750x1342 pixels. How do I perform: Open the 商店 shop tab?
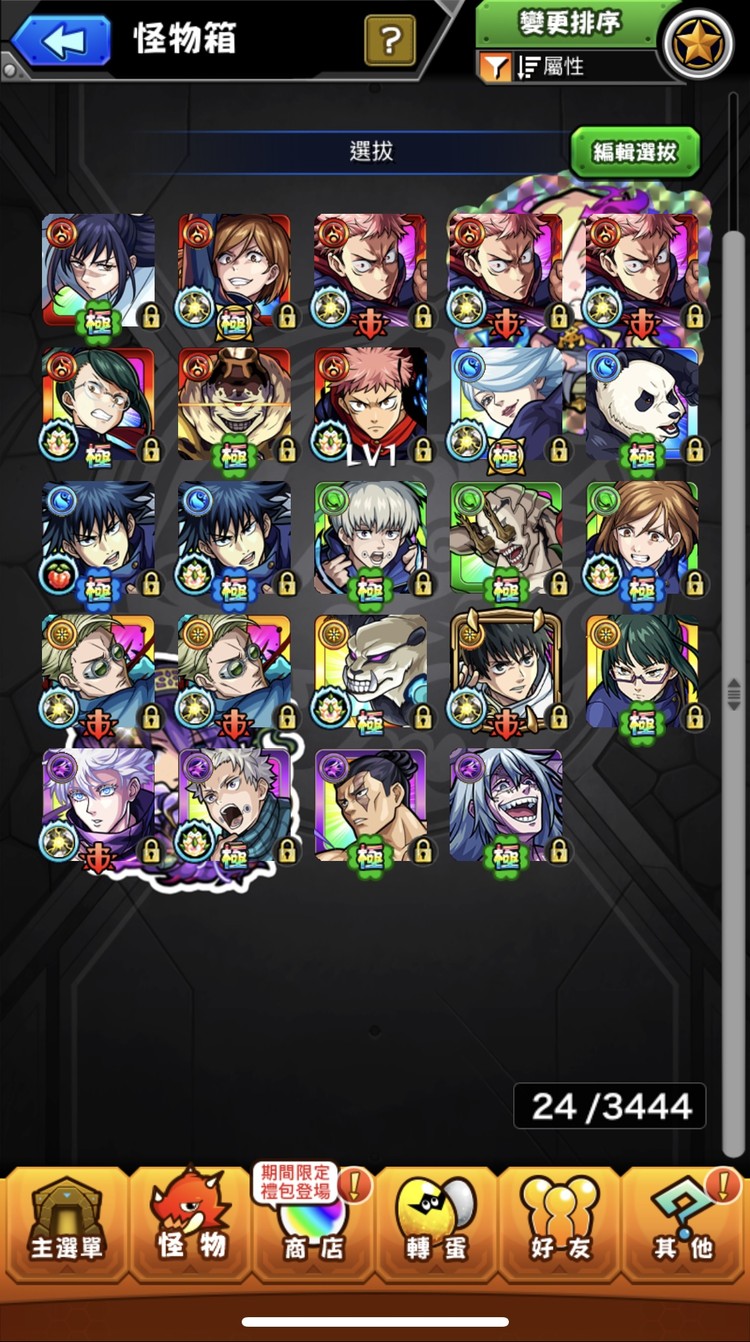[x=311, y=1223]
